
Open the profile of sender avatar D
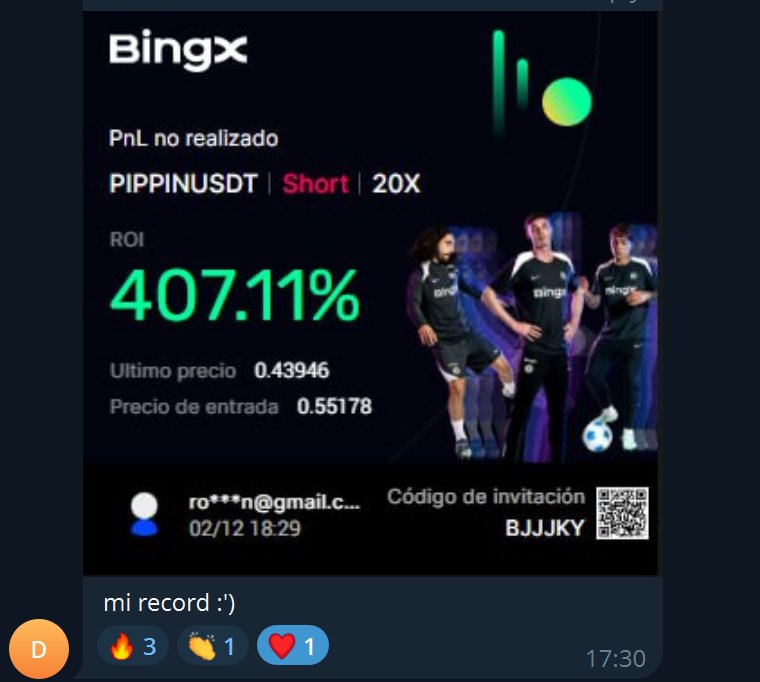click(38, 649)
